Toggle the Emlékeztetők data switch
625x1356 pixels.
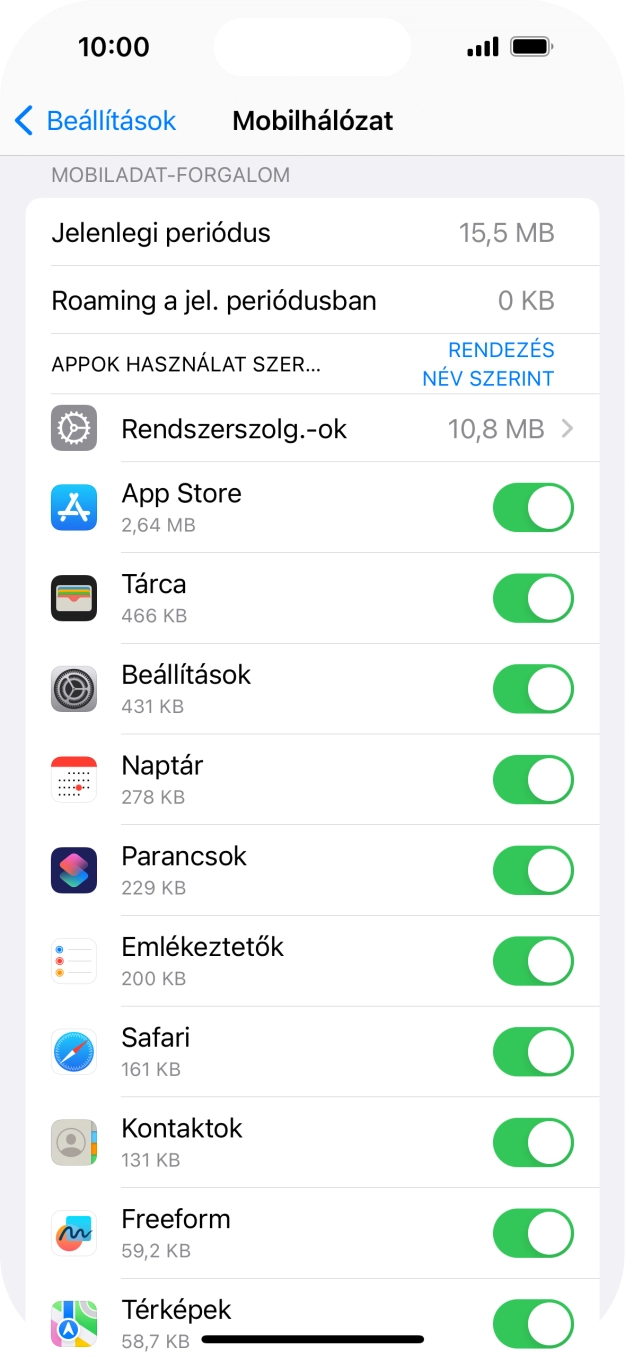point(533,961)
